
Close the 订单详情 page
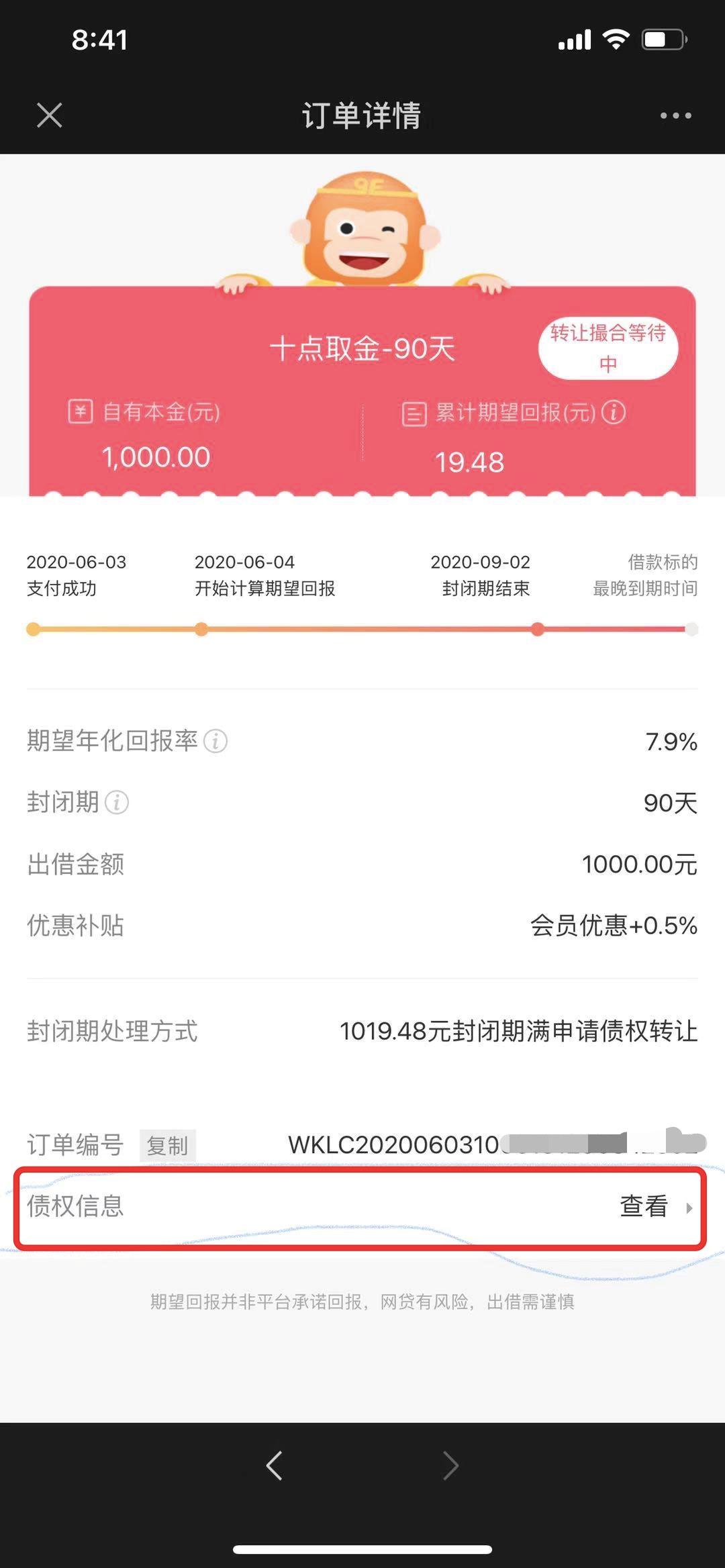click(48, 116)
